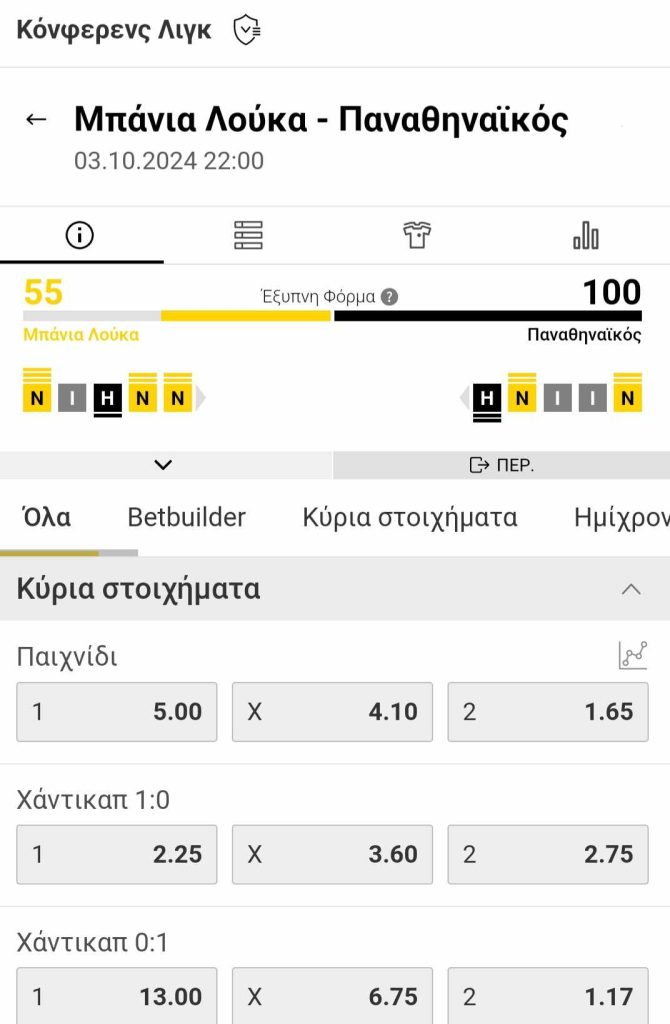Go back using the arrow
The height and width of the screenshot is (1024, 670).
36,120
